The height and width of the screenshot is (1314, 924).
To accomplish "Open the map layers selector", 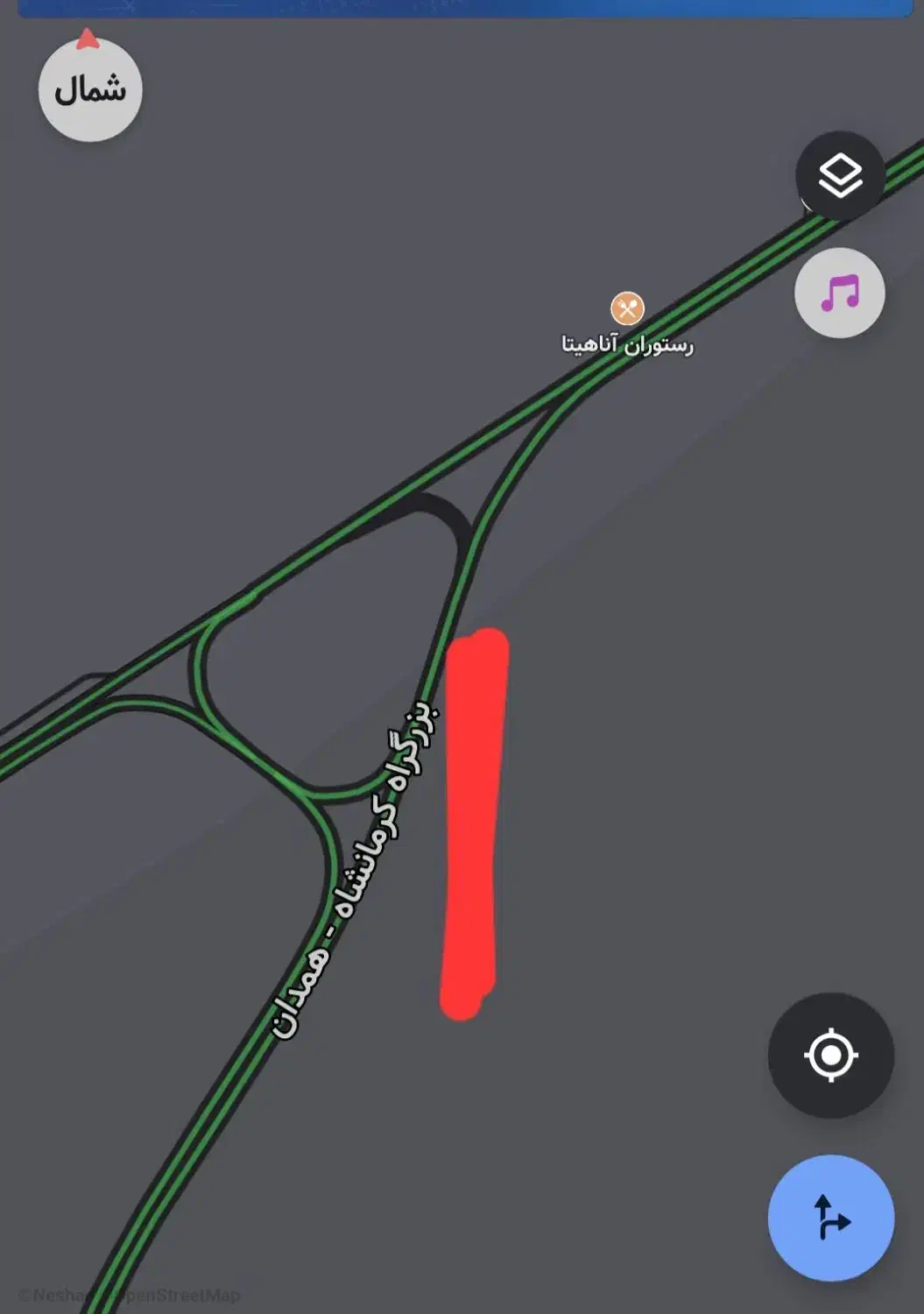I will click(840, 176).
